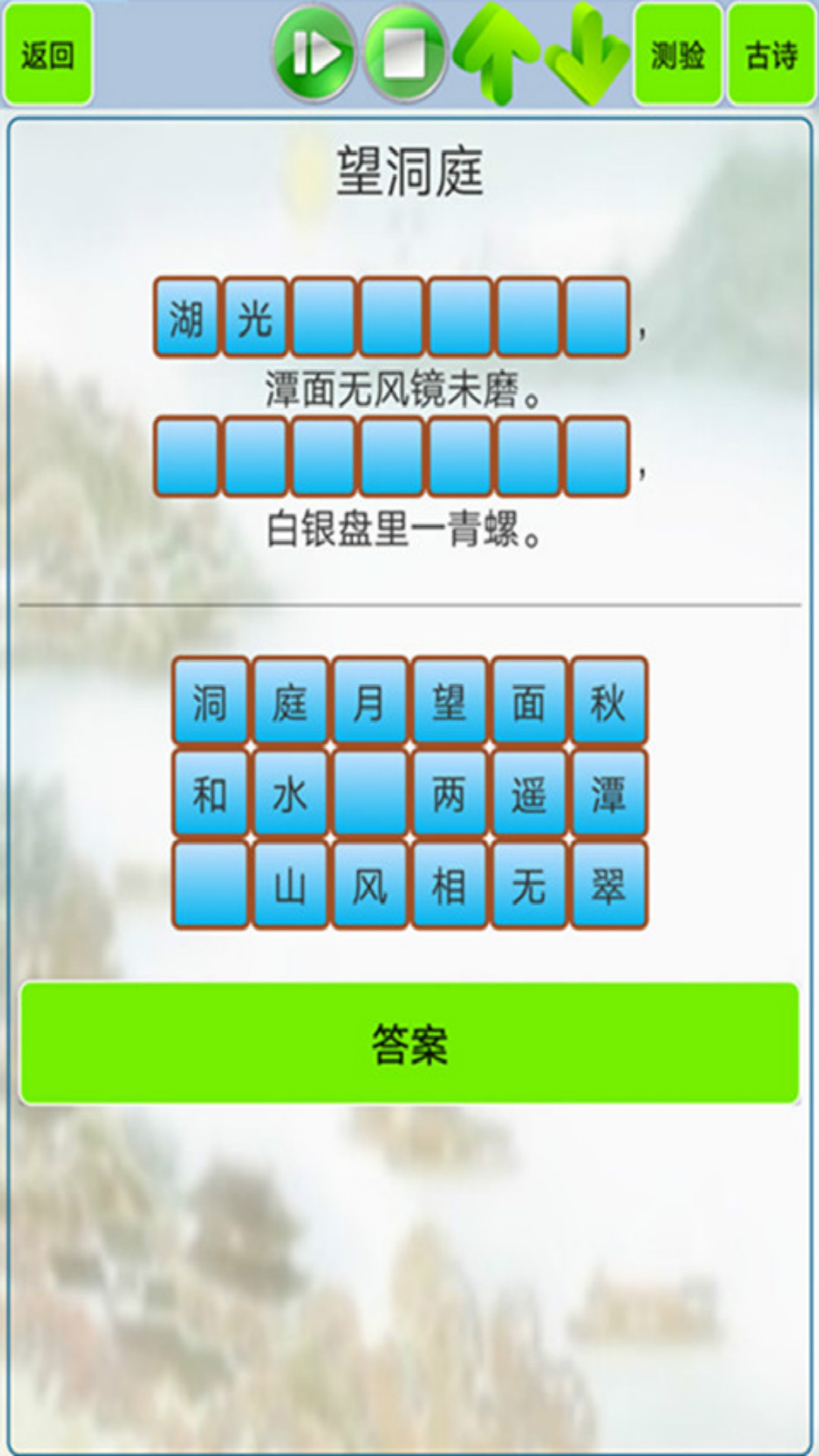Open the 古诗 poems list

pos(771,53)
